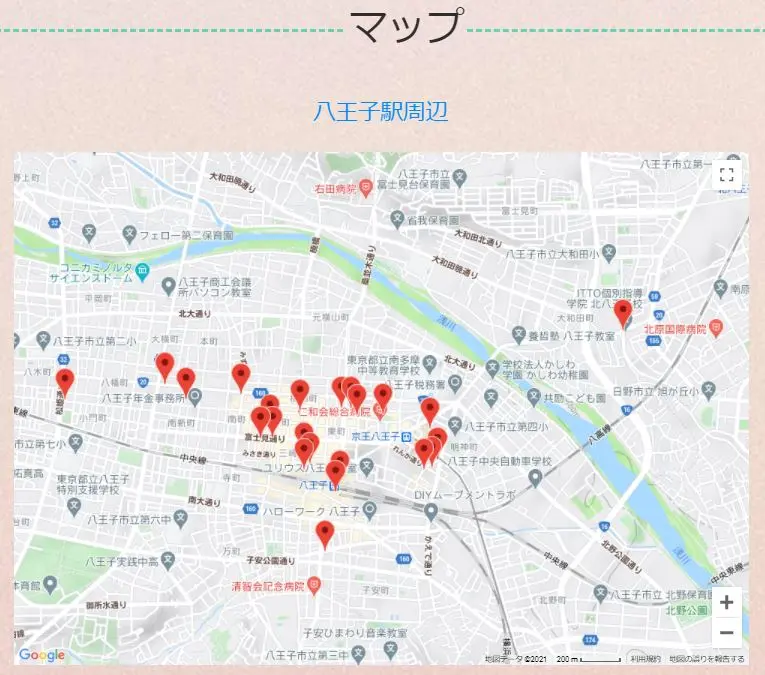The height and width of the screenshot is (675, 765).
Task: Select the red pin by 南浅川 road
Action: point(65,380)
